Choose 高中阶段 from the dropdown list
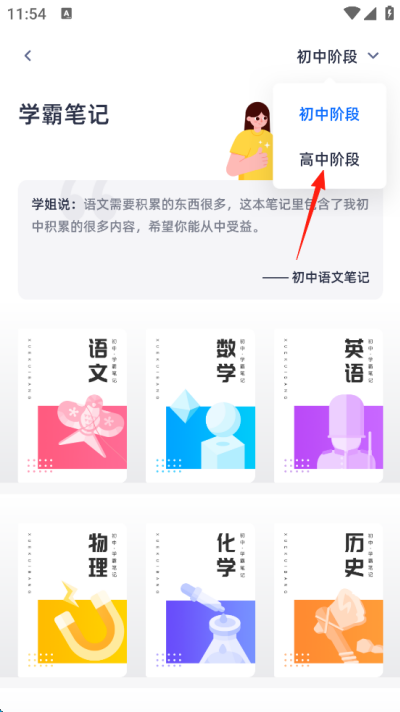 click(329, 159)
